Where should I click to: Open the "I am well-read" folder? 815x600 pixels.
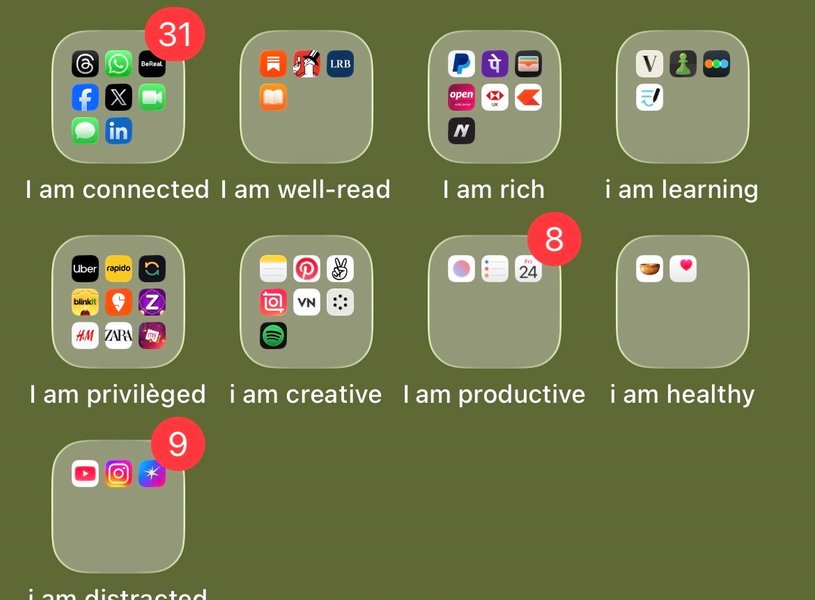306,98
